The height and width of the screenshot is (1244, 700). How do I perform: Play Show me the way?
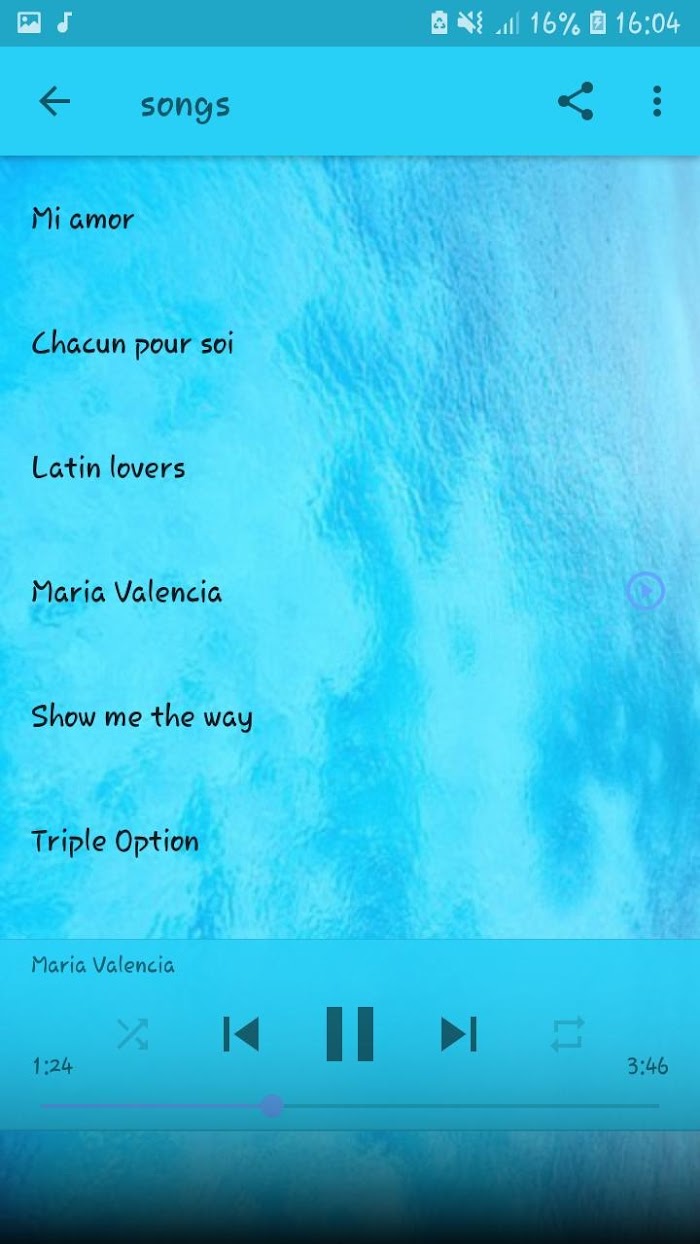(x=350, y=716)
